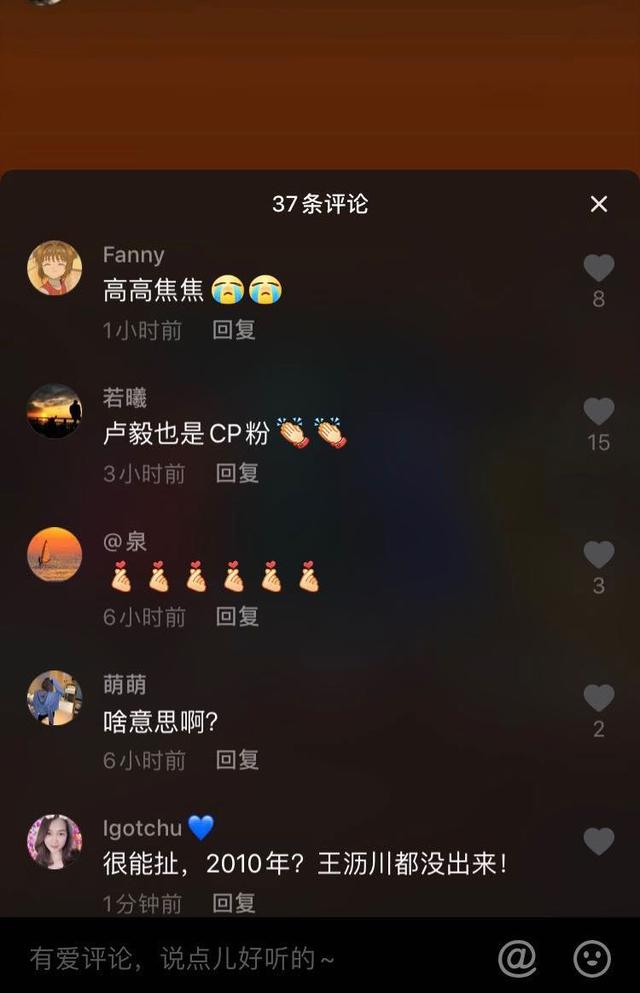View Igotchu's profile avatar
The width and height of the screenshot is (640, 993).
pos(54,842)
